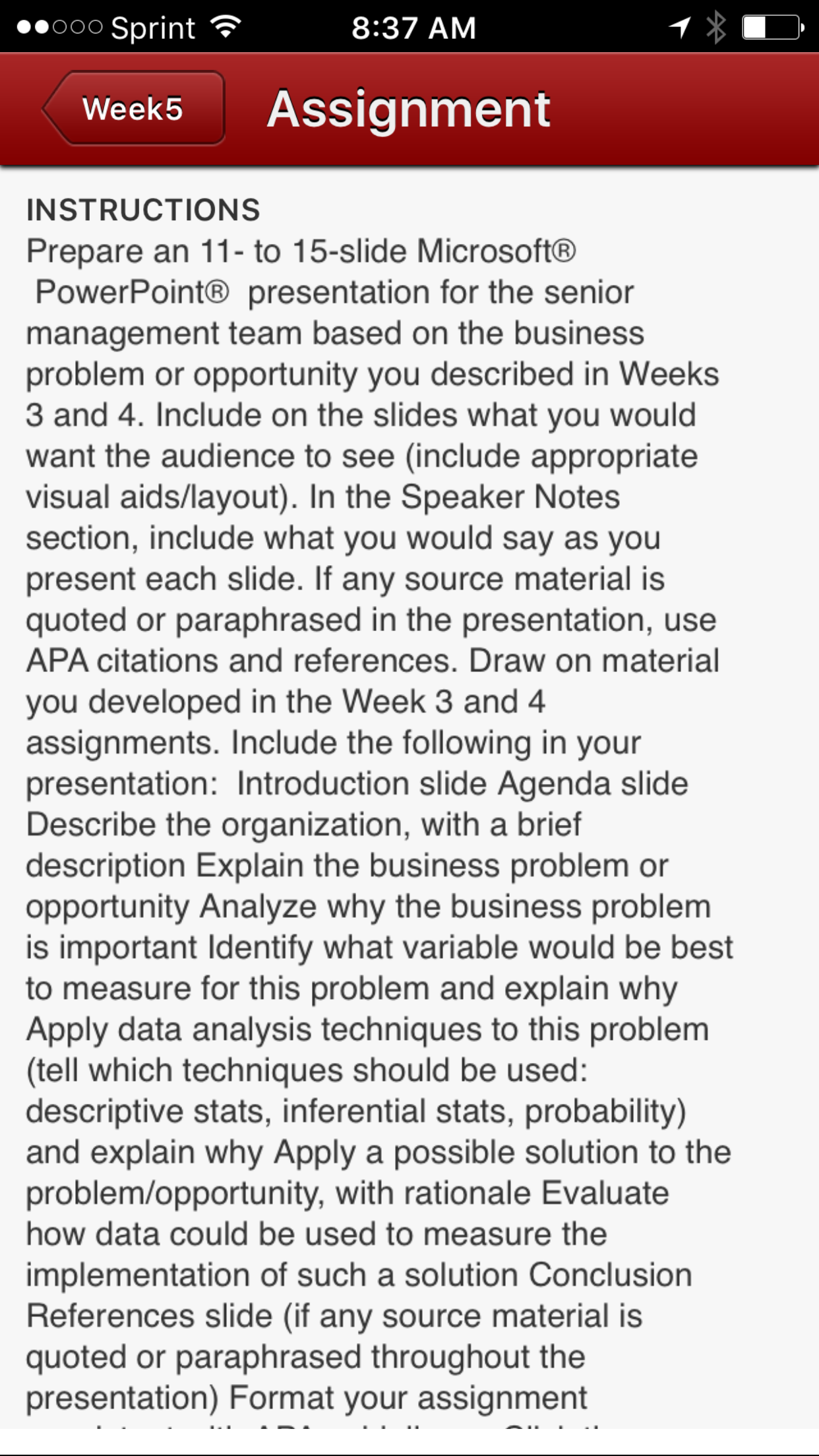Go back to Week5
This screenshot has width=819, height=1456.
134,108
